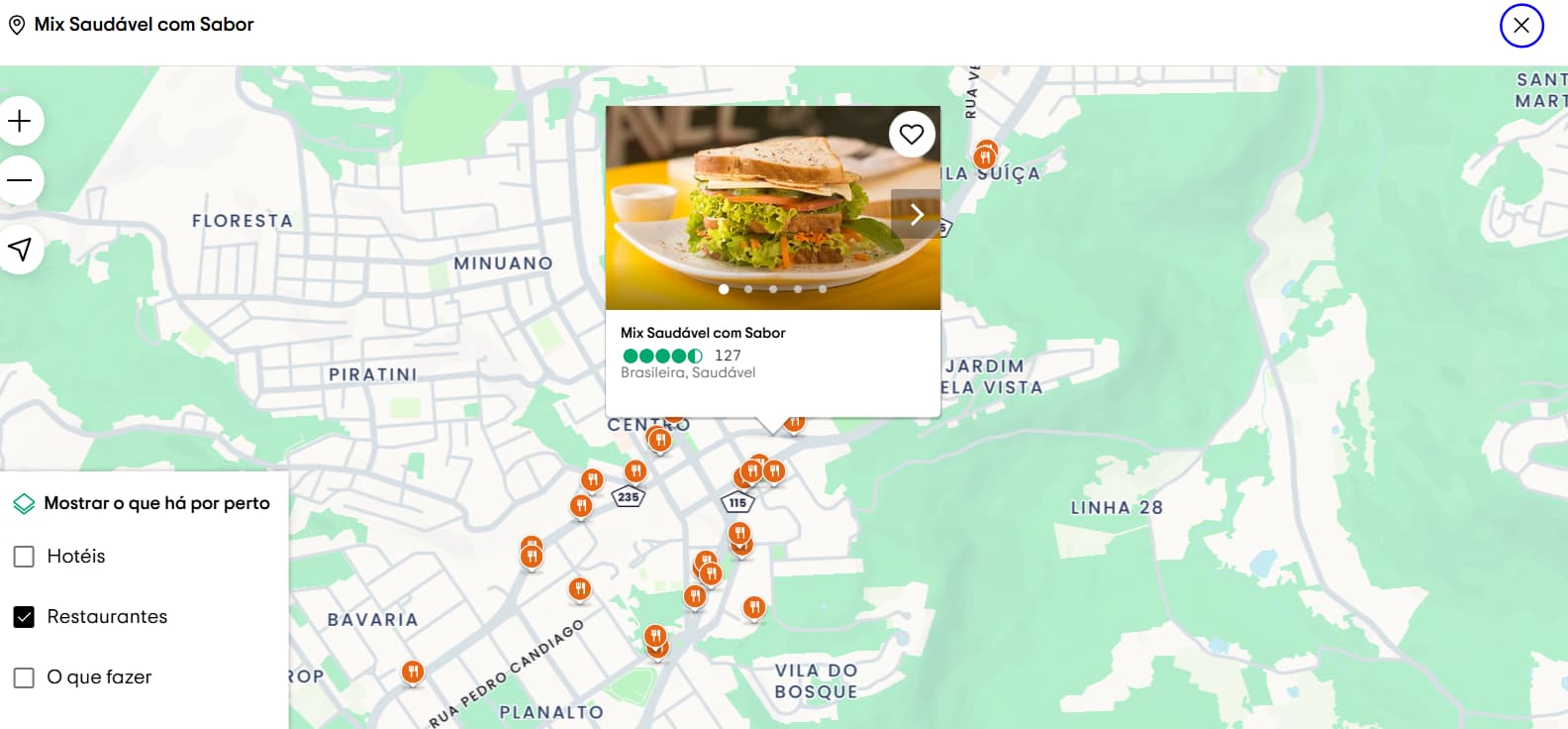Center map on my location

pos(20,249)
